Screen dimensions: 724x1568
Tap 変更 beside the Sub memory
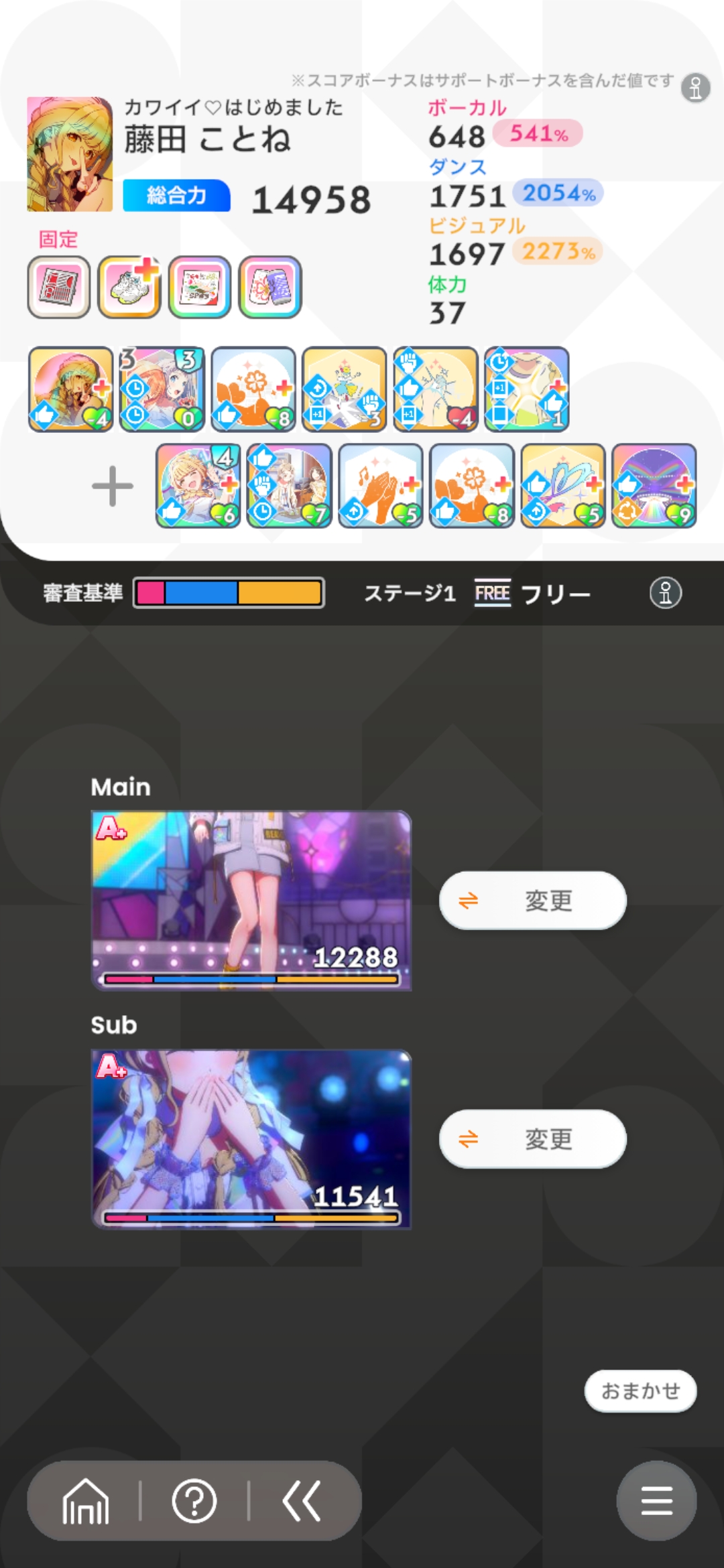click(x=532, y=1138)
